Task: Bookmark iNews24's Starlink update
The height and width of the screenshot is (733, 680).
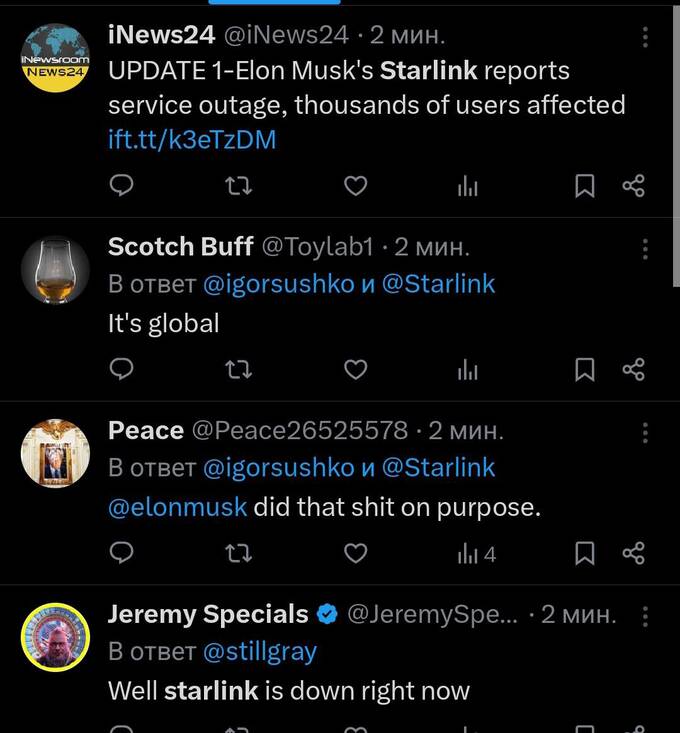Action: coord(585,186)
